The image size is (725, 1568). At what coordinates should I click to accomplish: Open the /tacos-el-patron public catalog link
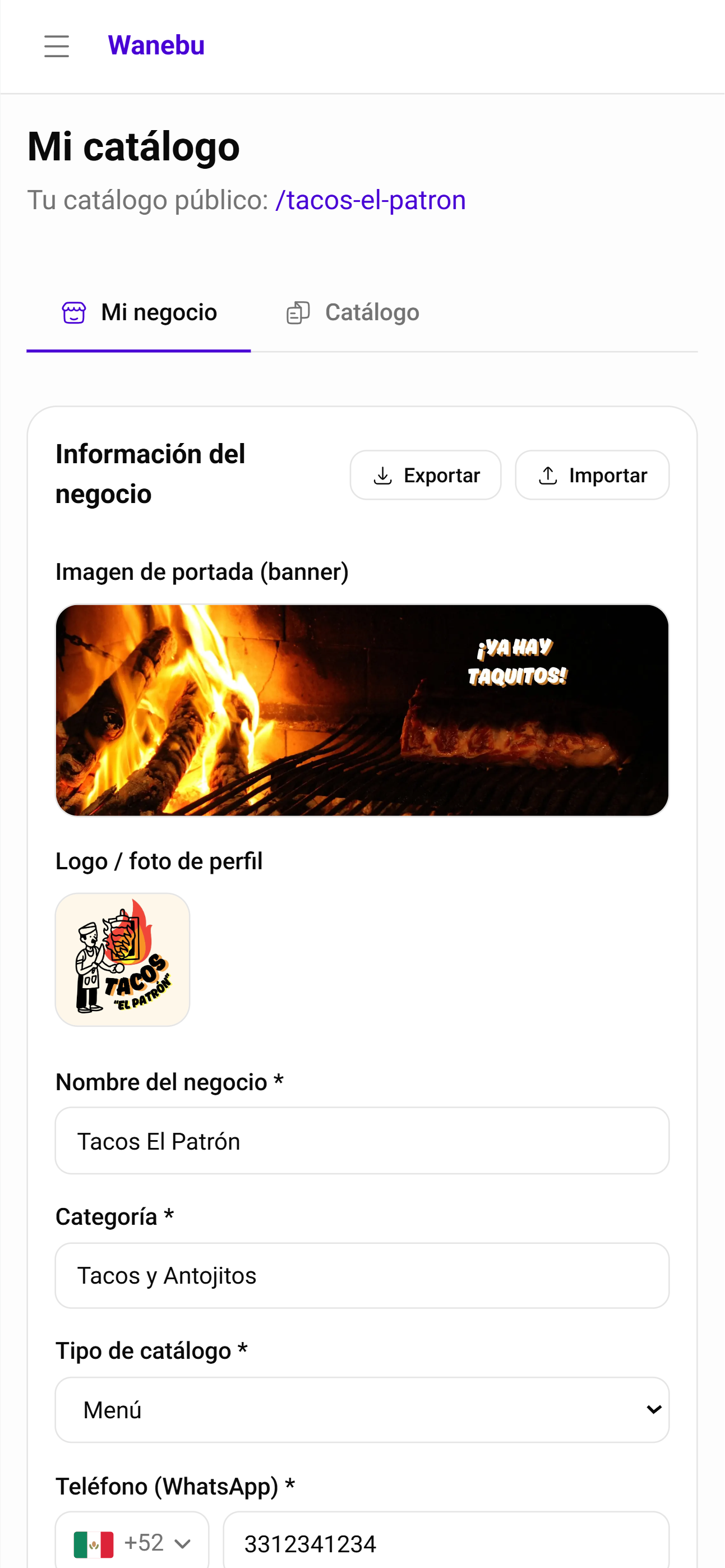pos(370,200)
